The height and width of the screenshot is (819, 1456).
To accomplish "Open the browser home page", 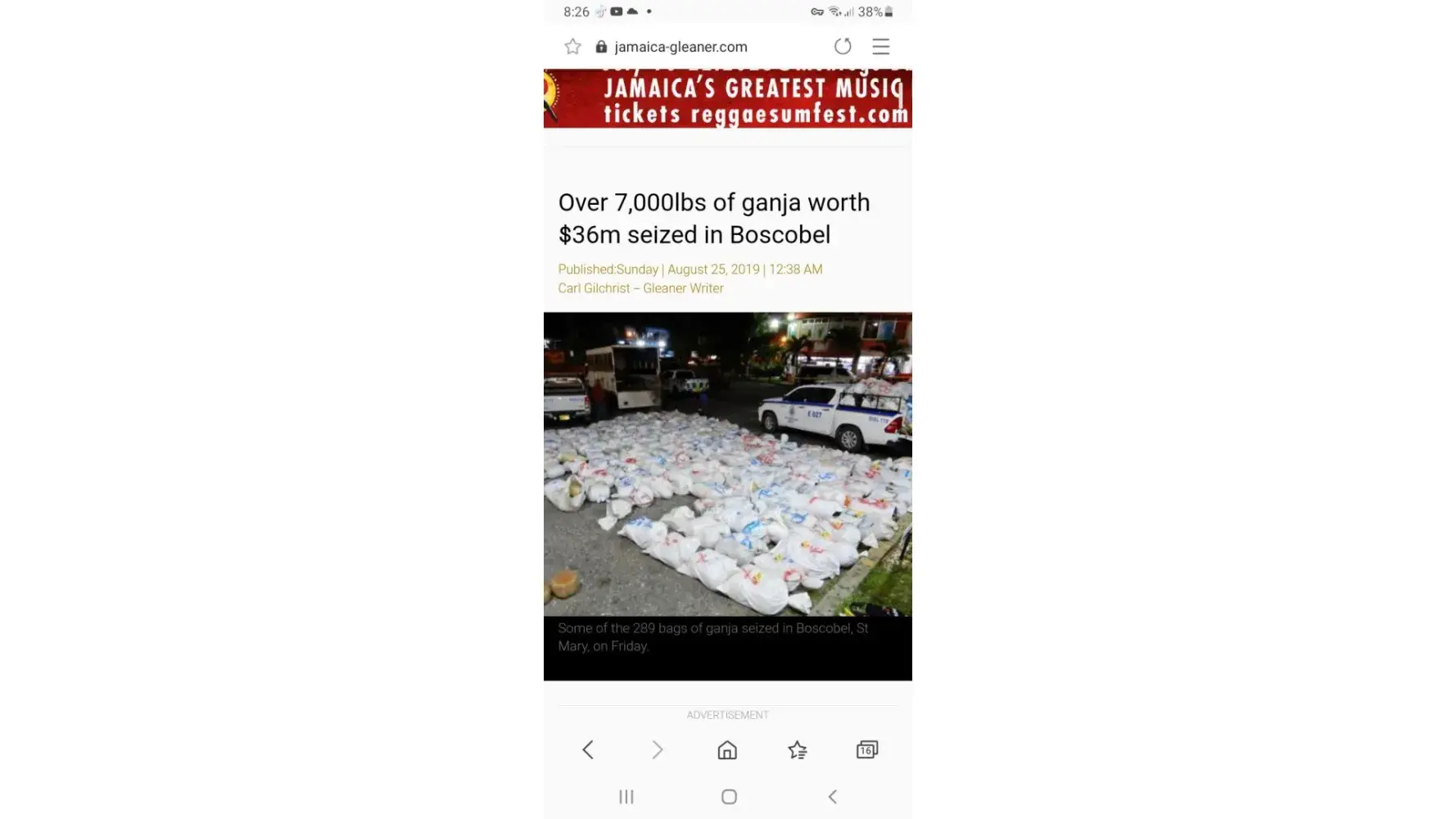I will click(x=727, y=749).
